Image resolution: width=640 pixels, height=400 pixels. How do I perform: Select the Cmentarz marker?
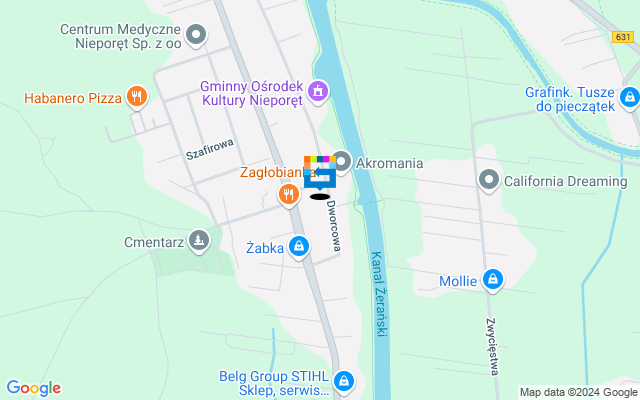tap(200, 240)
